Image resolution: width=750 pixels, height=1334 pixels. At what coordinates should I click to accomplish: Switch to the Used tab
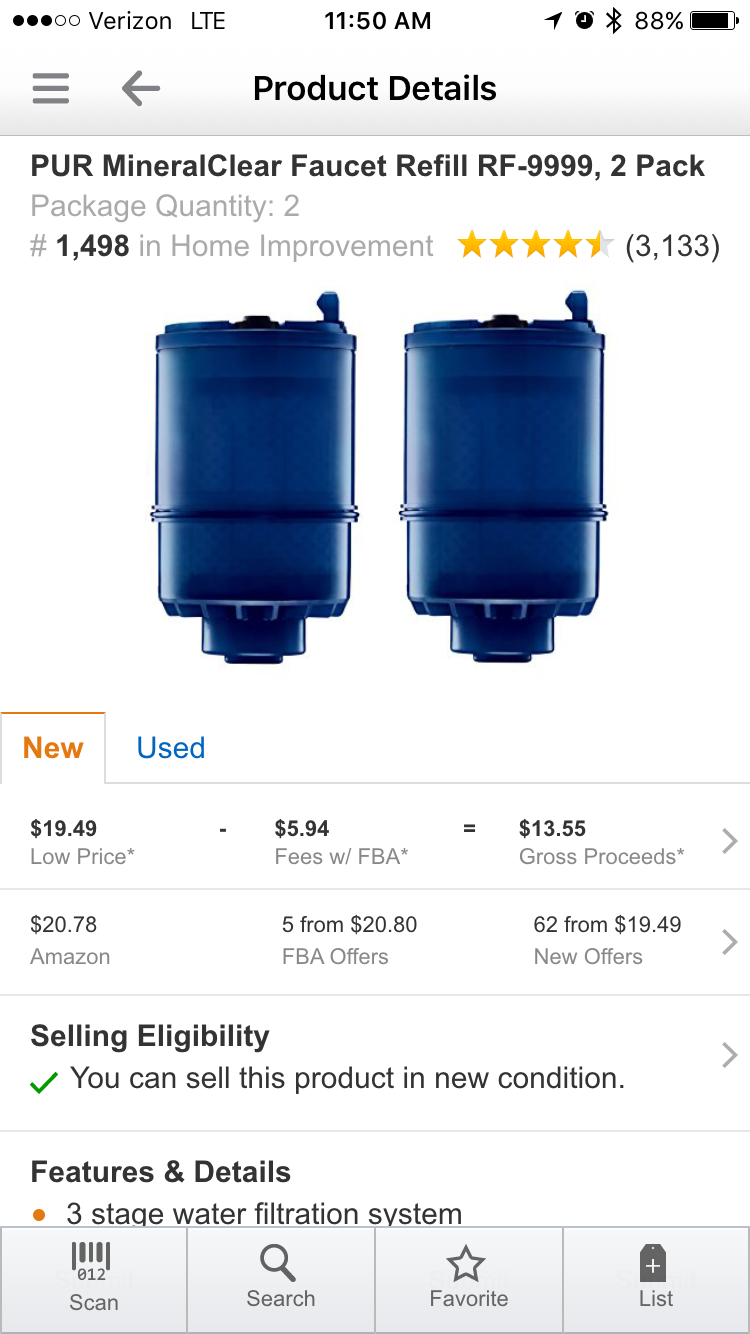[171, 748]
